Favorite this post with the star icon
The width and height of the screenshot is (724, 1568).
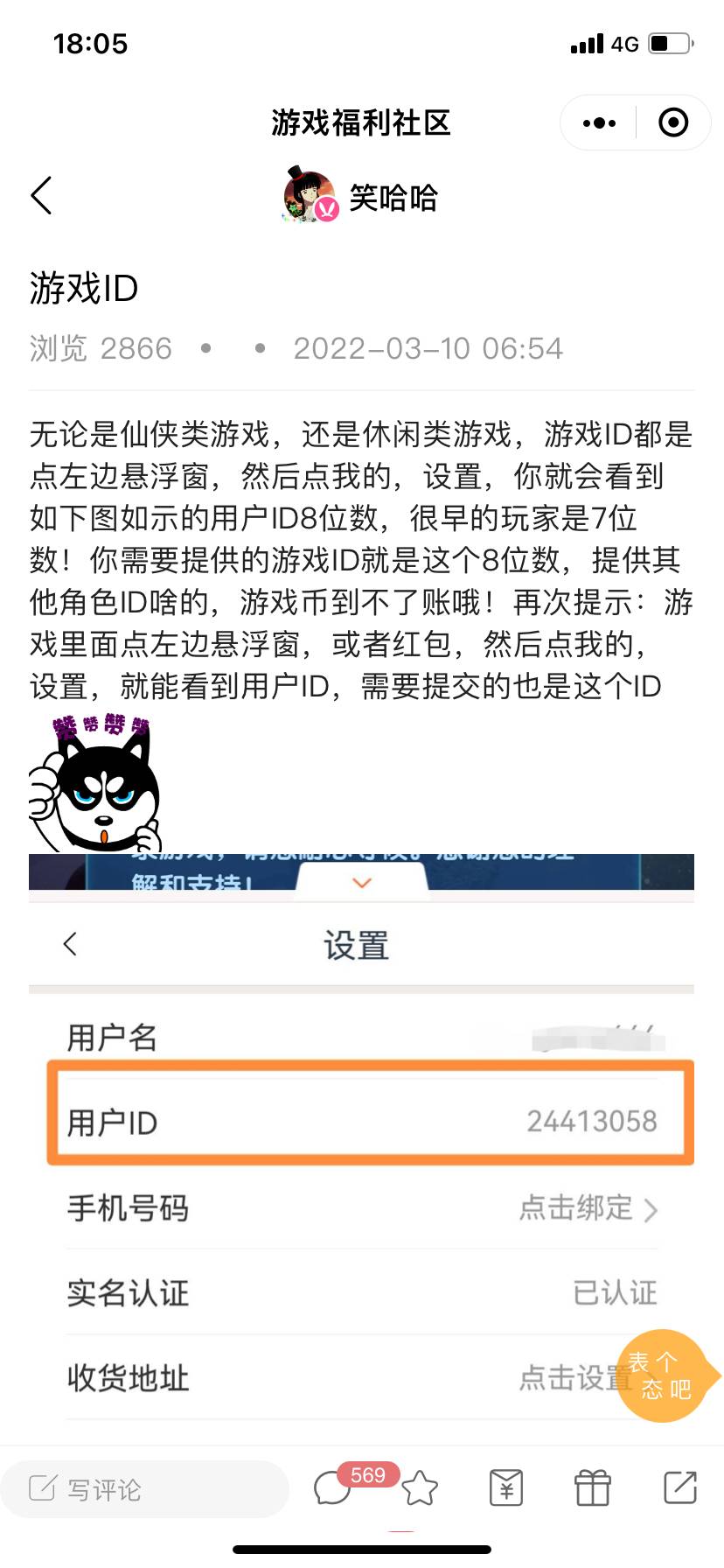(420, 1487)
